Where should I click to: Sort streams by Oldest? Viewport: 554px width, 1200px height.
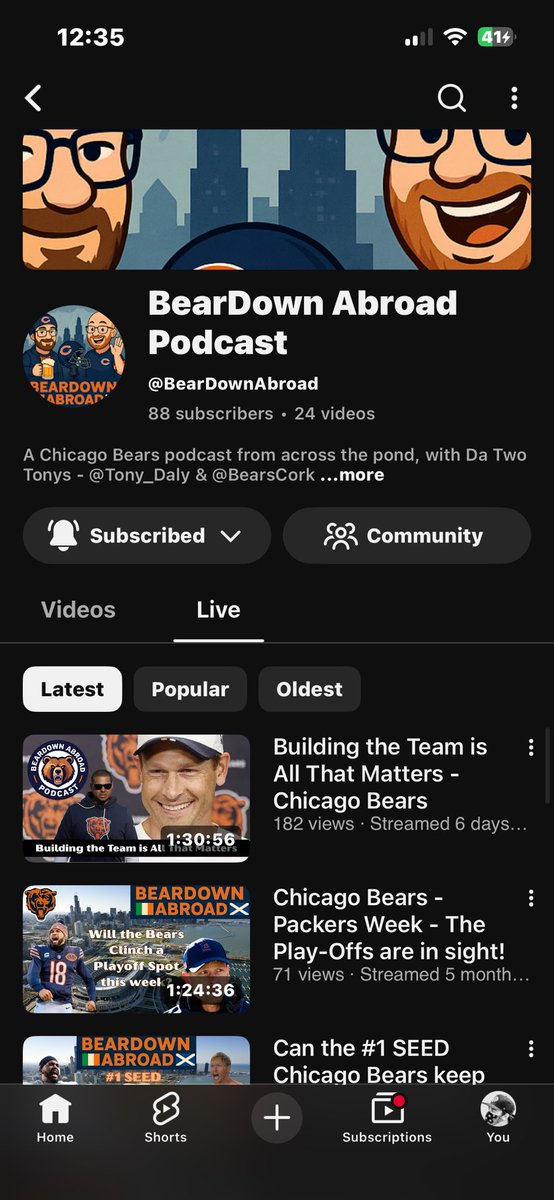click(310, 689)
